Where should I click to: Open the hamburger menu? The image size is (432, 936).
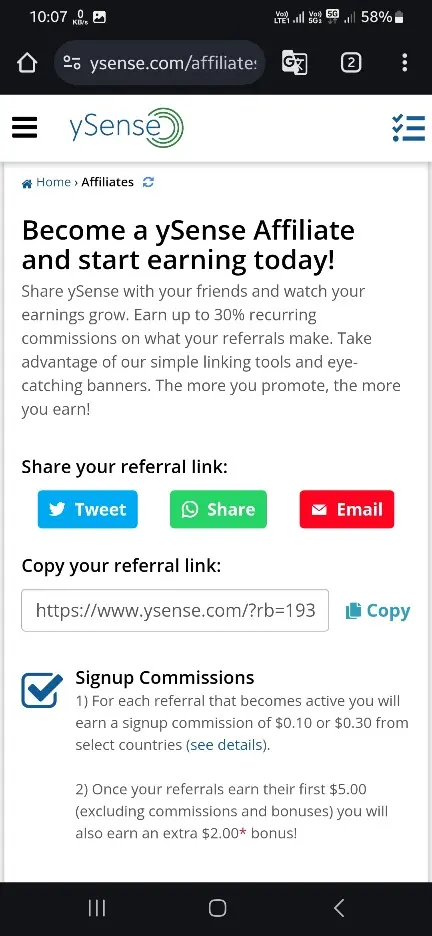[24, 127]
